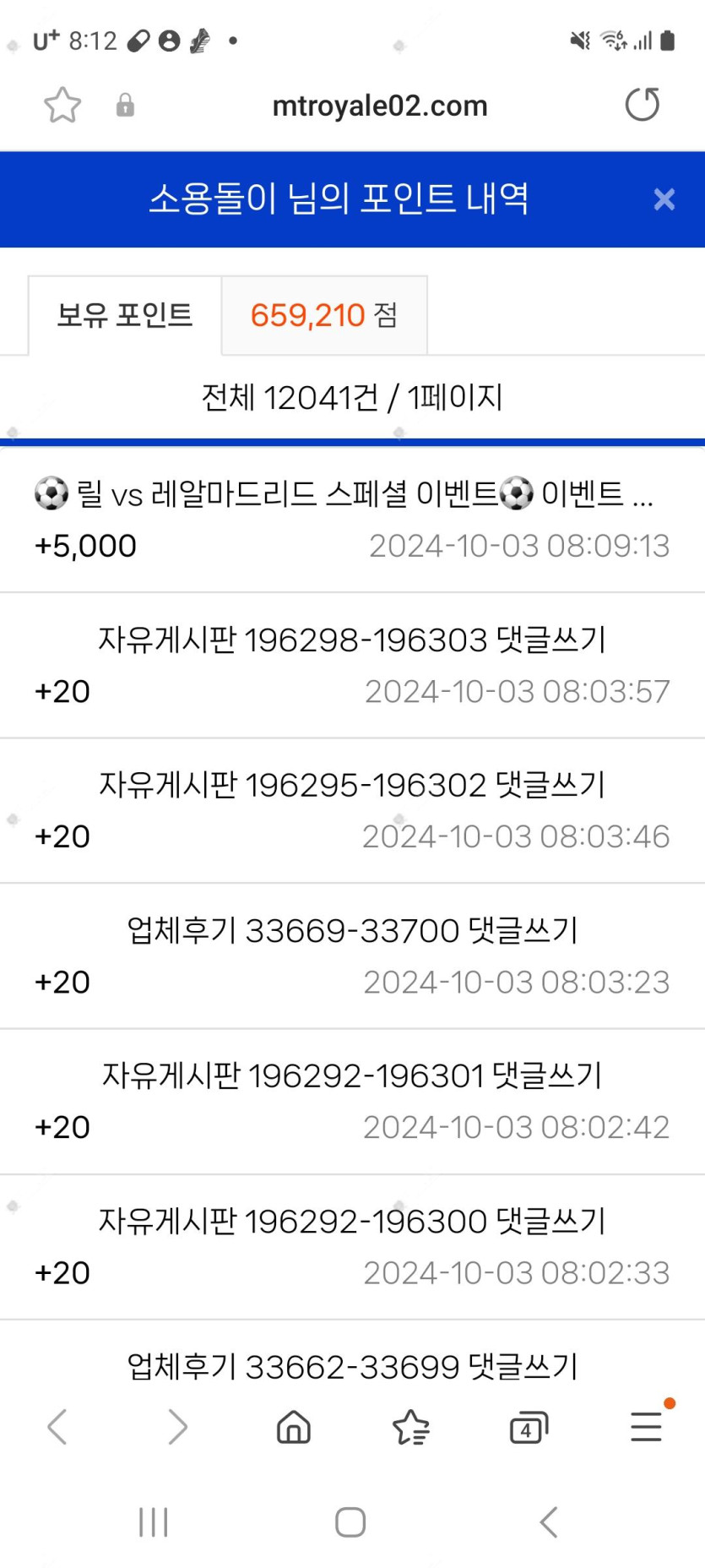Show the open browser tabs
This screenshot has height=1568, width=705.
529,1428
